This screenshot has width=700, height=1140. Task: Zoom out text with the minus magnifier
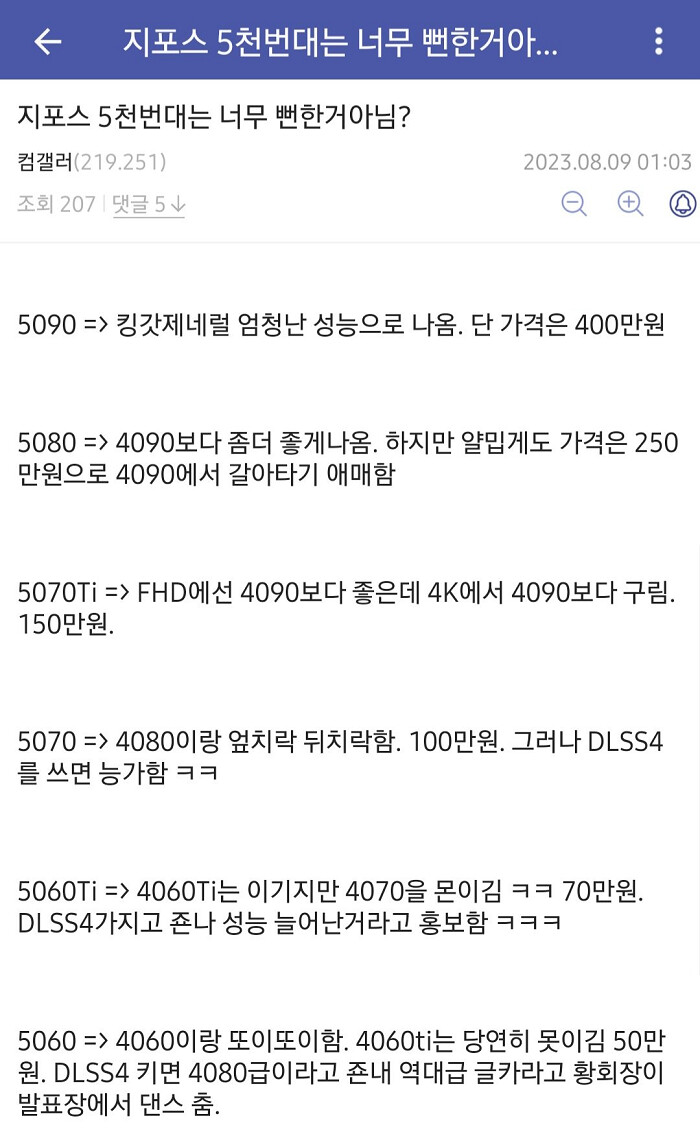pos(574,204)
